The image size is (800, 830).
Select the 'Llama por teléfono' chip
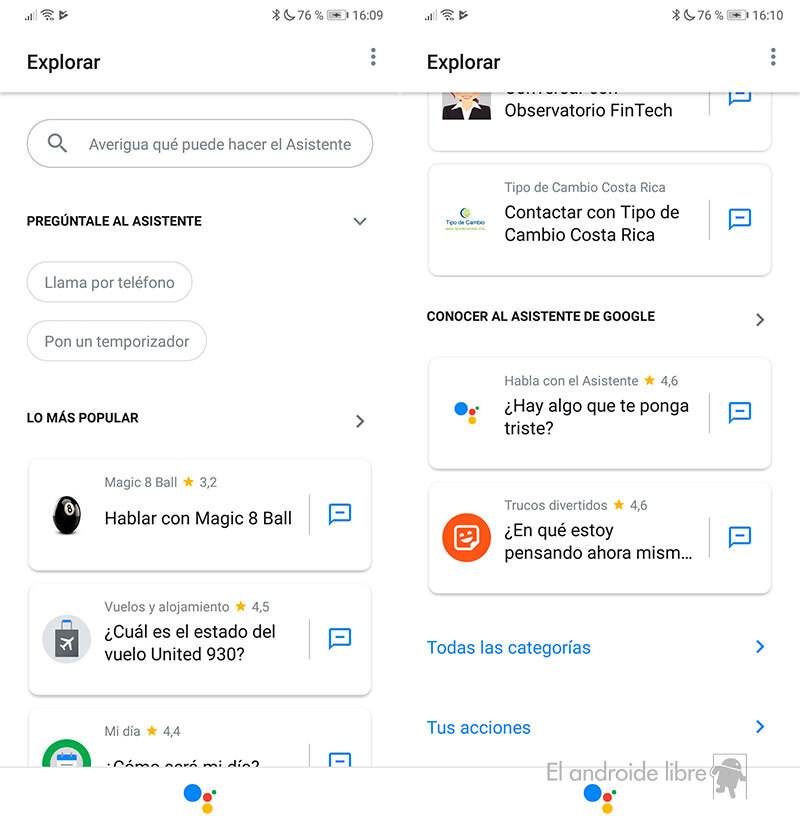click(x=109, y=282)
